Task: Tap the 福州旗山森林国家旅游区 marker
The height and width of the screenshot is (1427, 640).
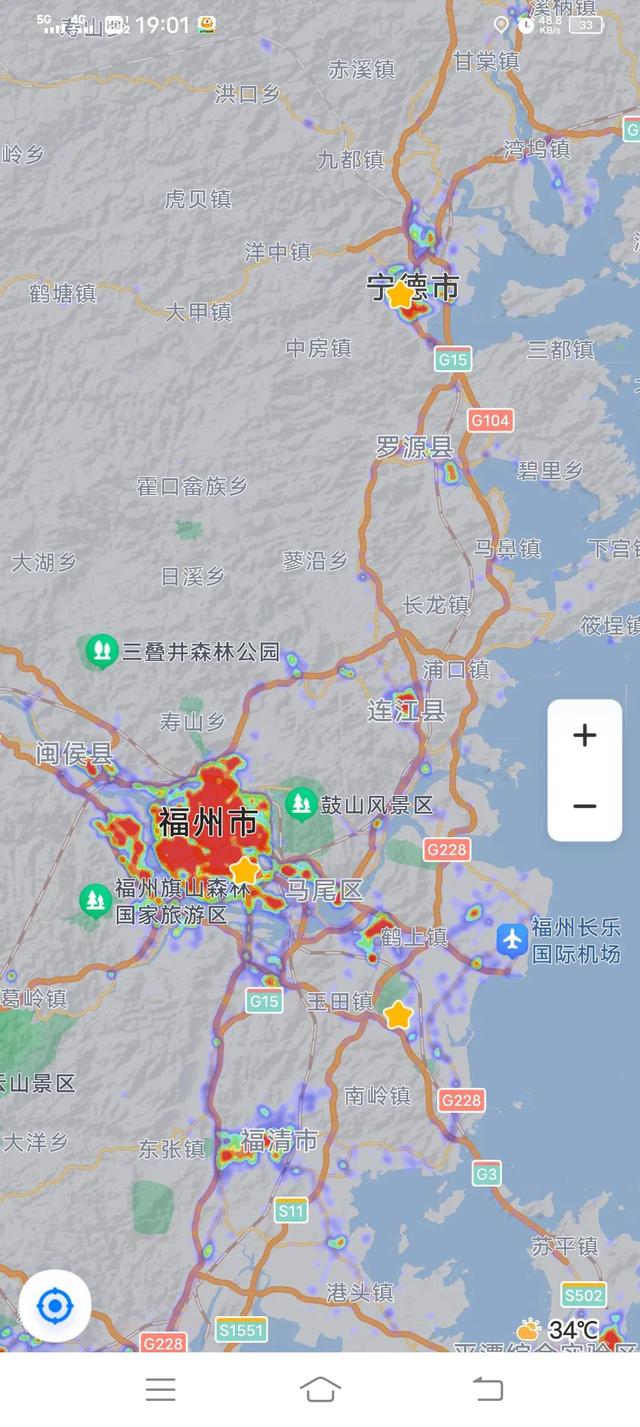Action: [x=96, y=900]
